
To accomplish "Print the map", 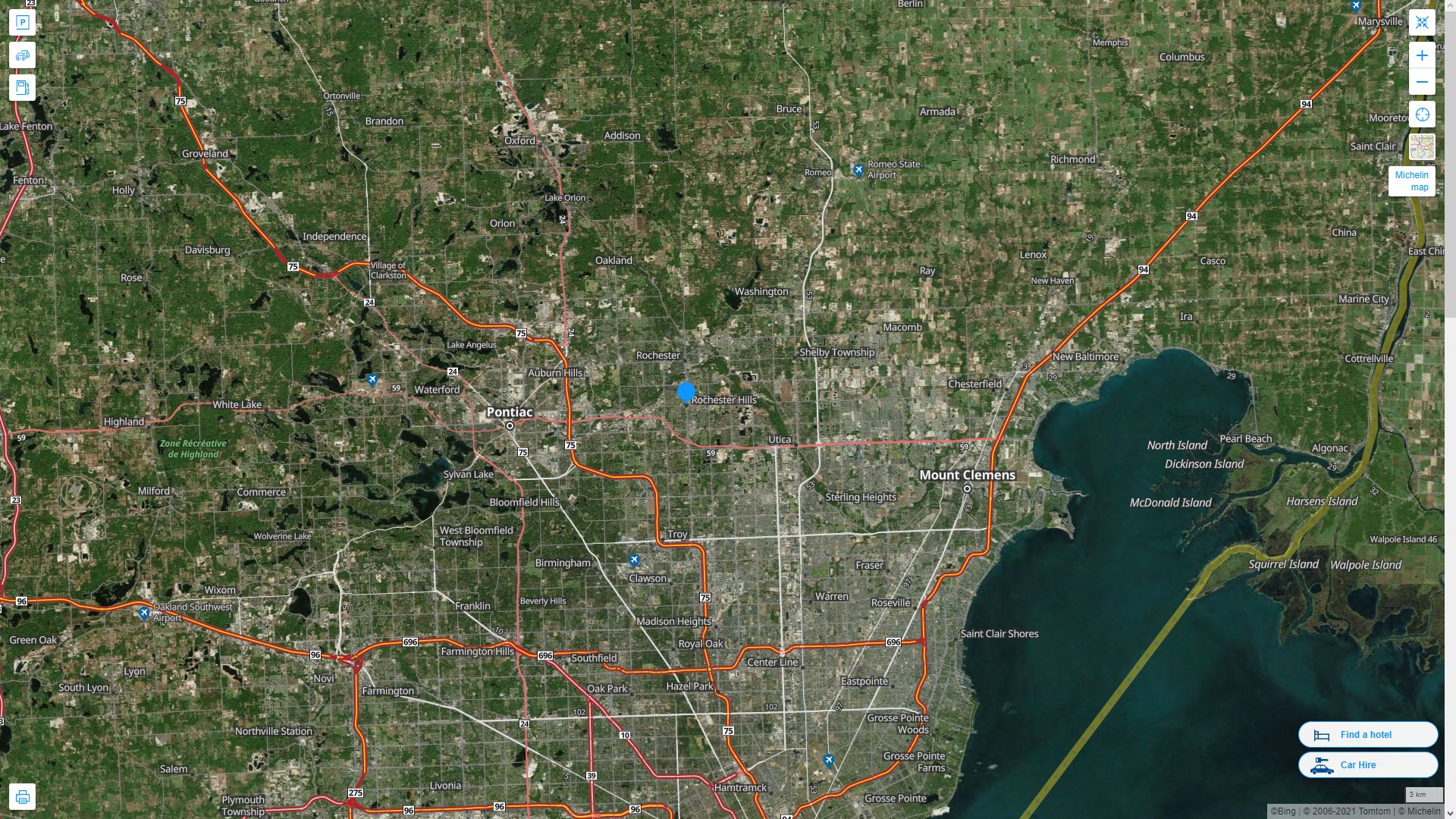I will pyautogui.click(x=22, y=797).
